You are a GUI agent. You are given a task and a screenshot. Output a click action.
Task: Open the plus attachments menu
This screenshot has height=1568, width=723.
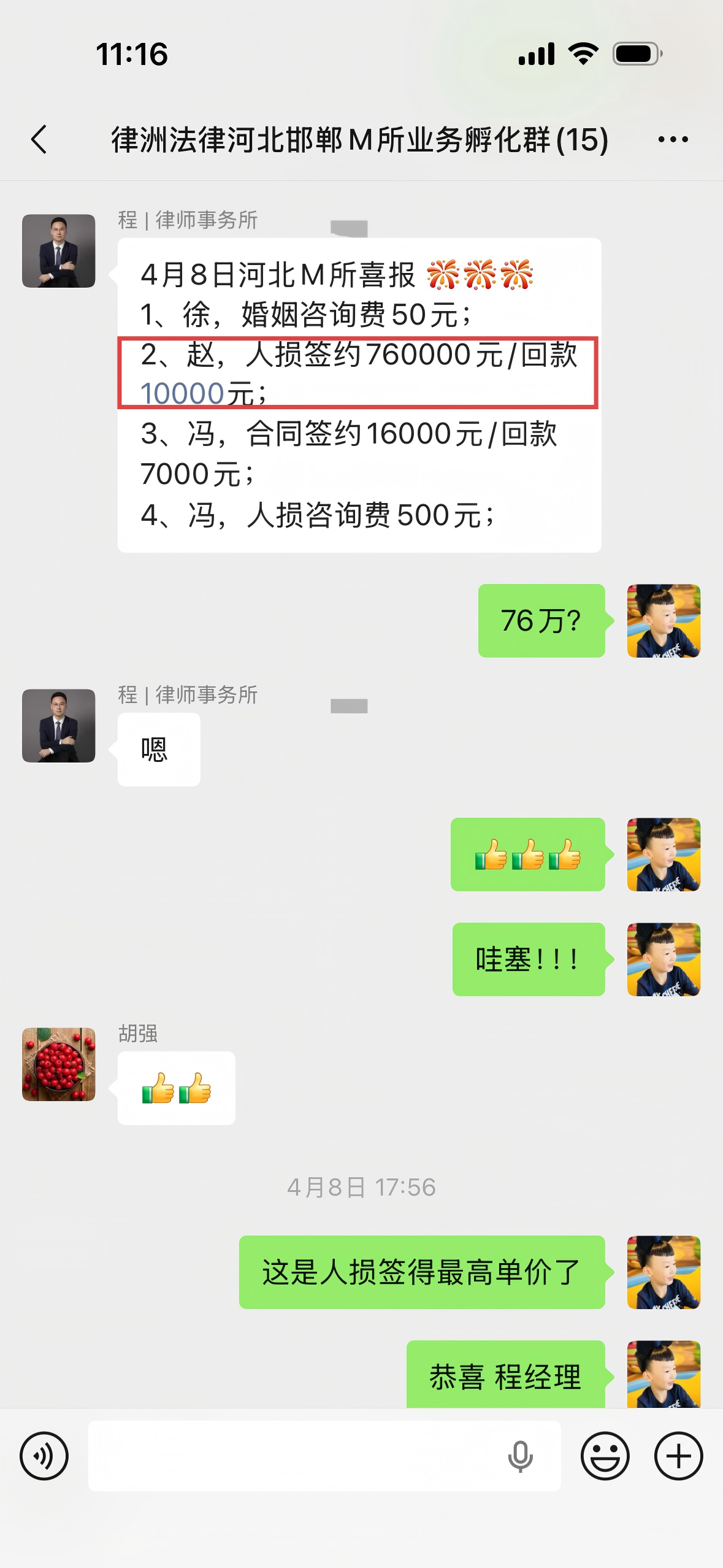(678, 1456)
